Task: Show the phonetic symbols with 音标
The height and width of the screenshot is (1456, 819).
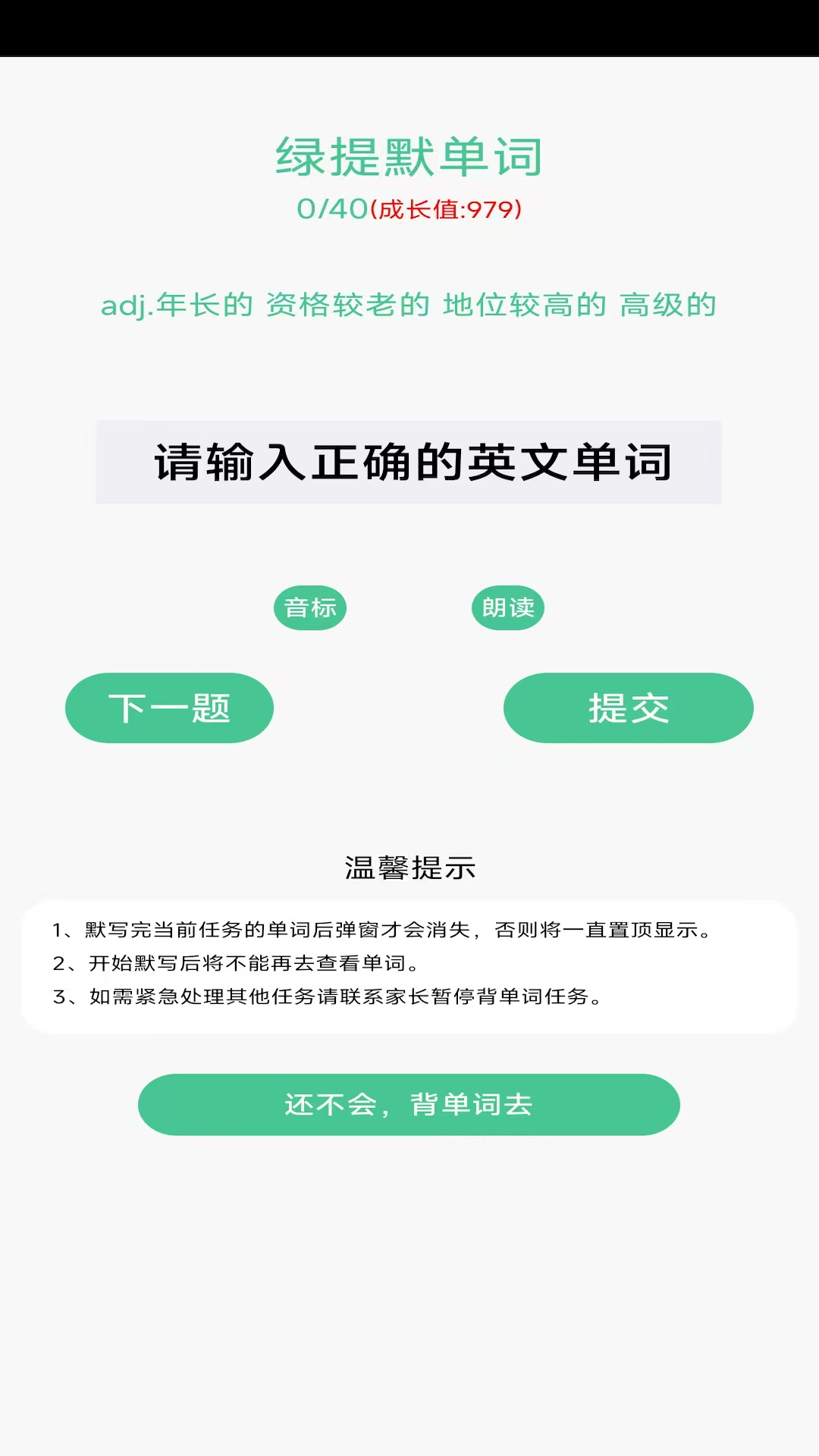Action: pos(309,607)
